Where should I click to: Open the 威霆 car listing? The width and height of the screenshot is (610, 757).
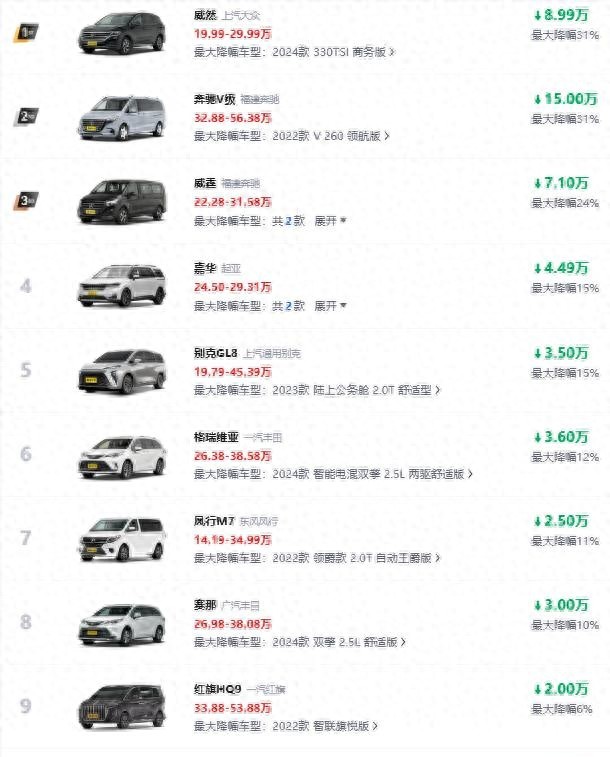[x=208, y=184]
